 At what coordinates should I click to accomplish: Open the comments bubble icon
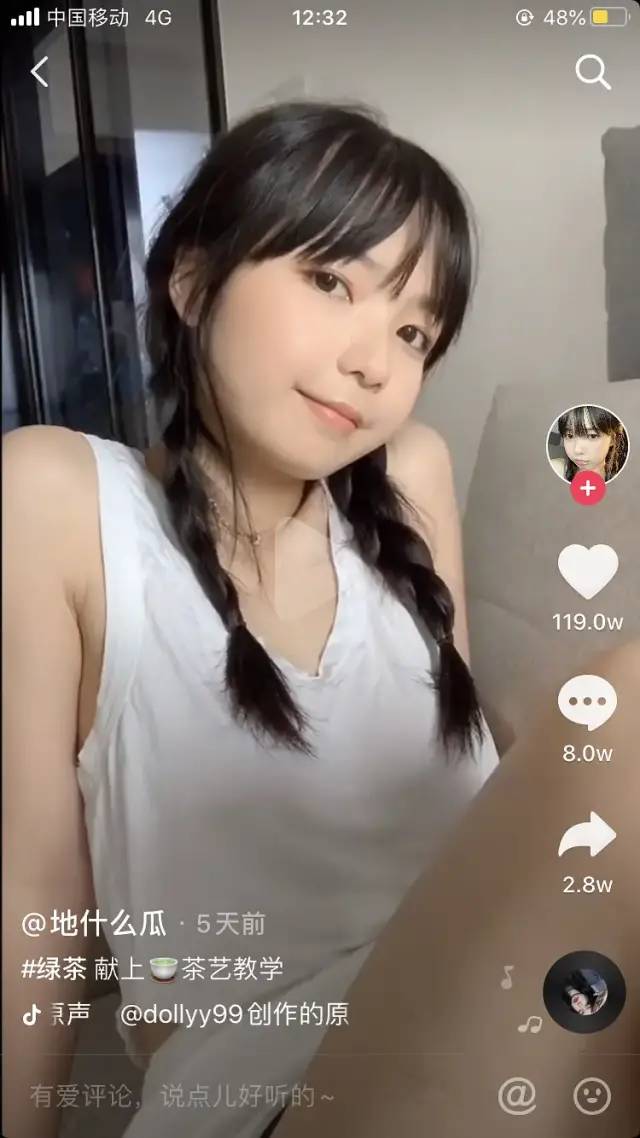587,703
